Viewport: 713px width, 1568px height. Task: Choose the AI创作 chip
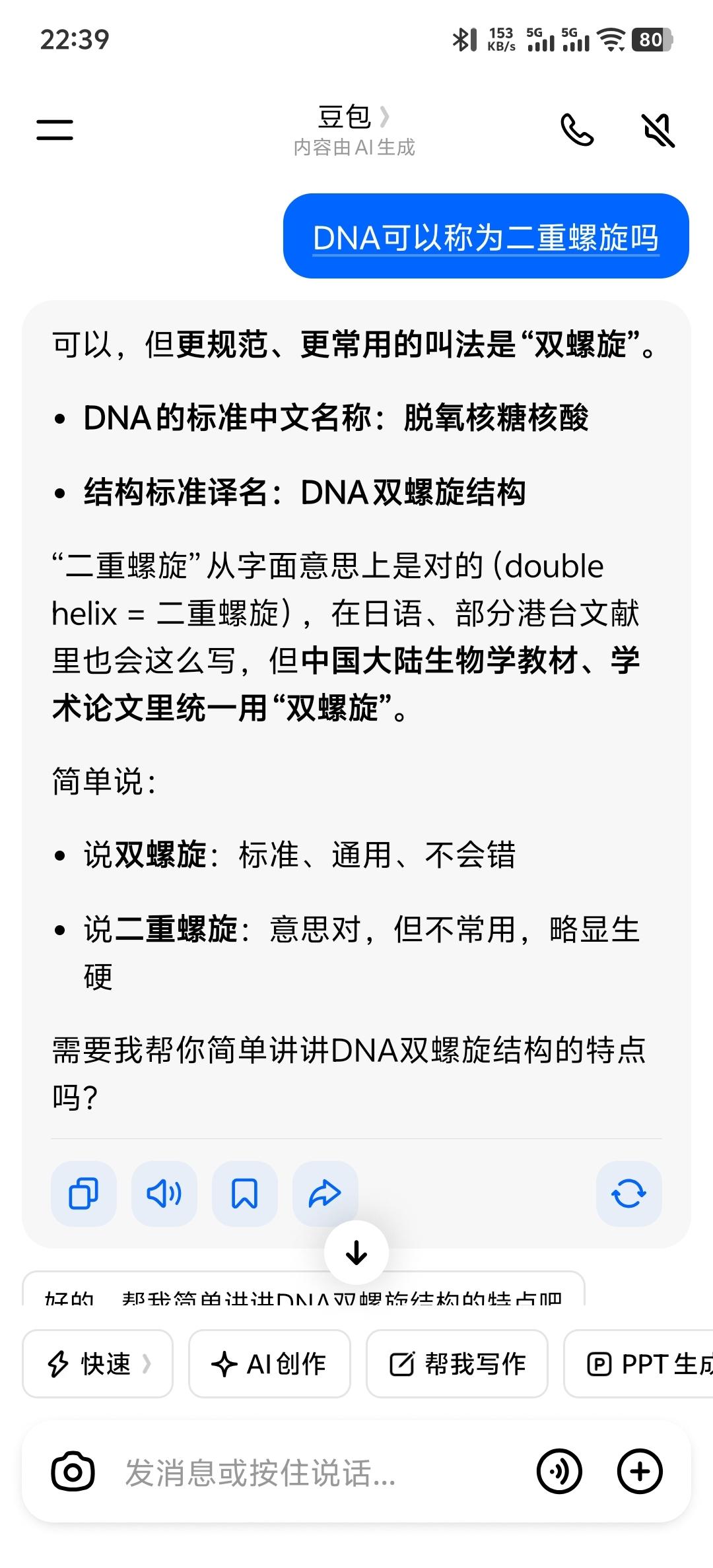pyautogui.click(x=269, y=1363)
